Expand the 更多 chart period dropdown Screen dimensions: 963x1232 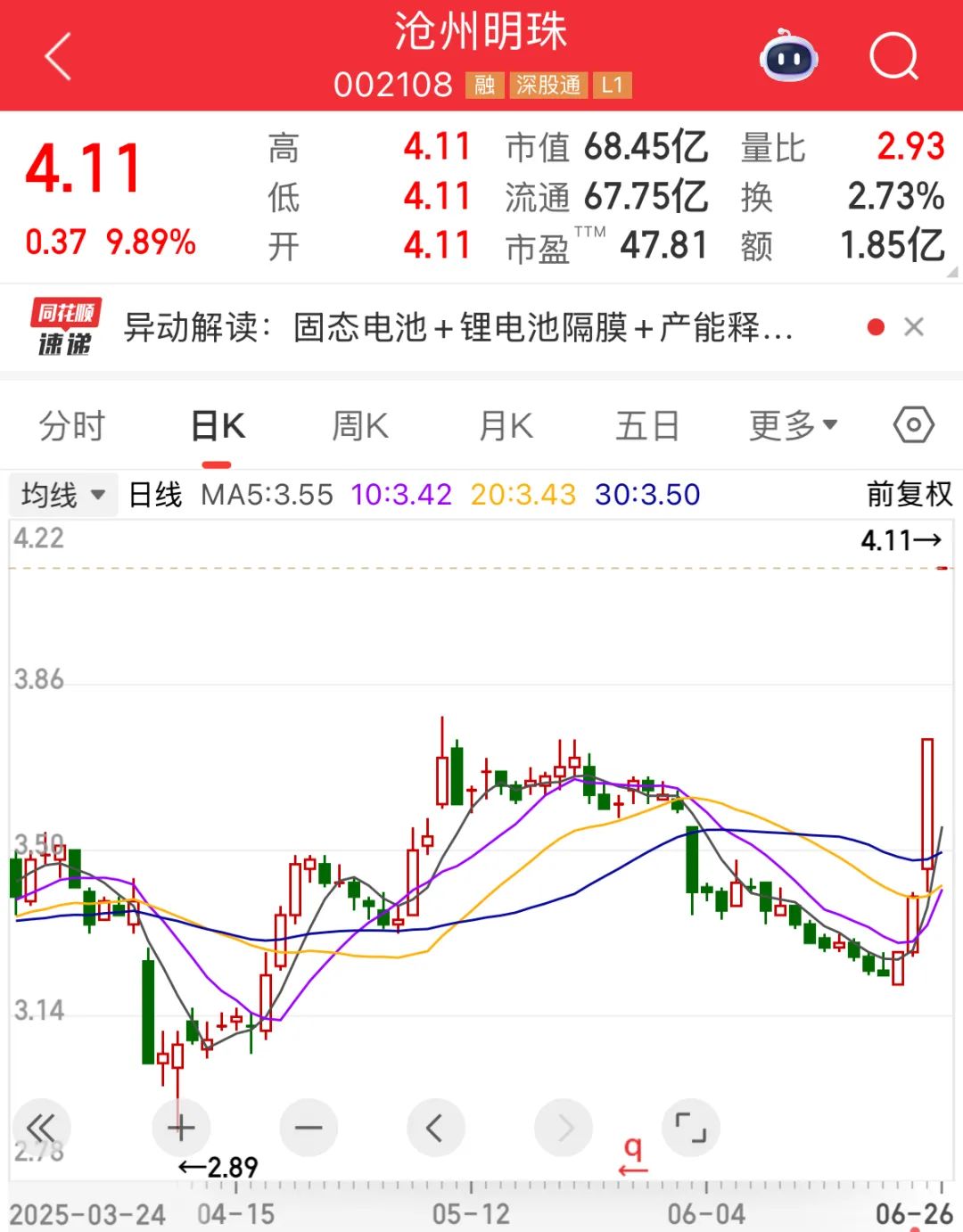point(793,426)
